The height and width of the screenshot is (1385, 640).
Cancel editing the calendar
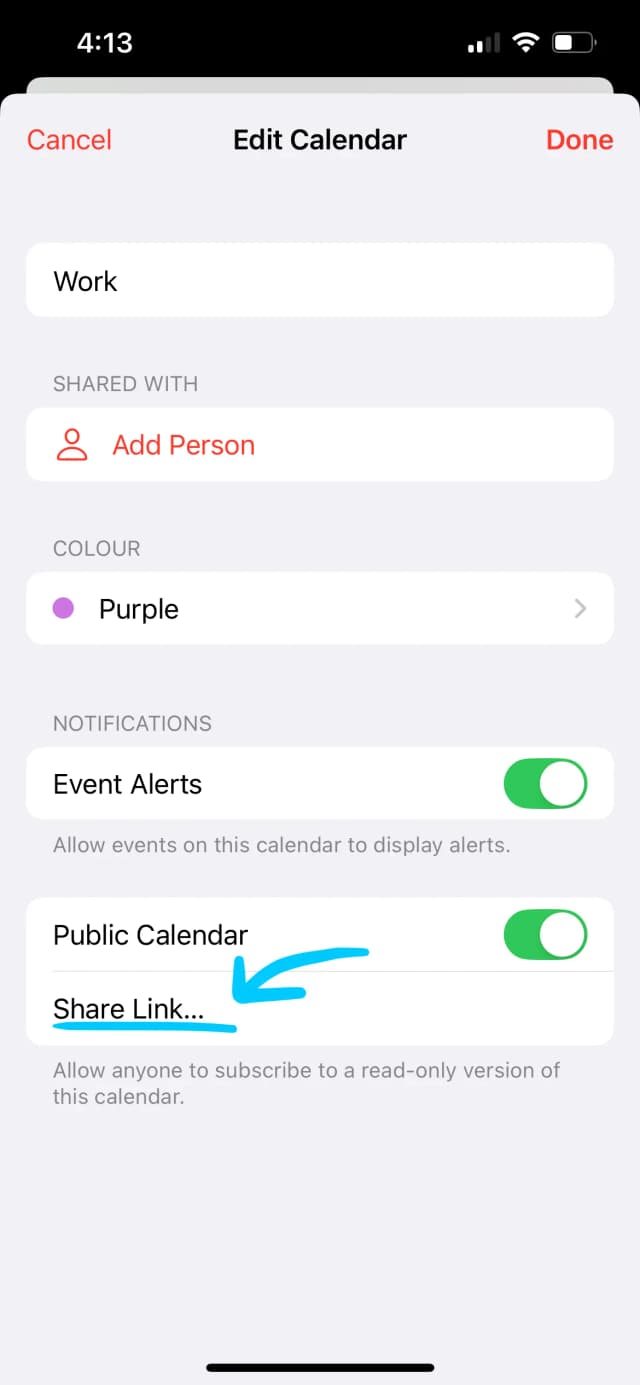coord(69,140)
